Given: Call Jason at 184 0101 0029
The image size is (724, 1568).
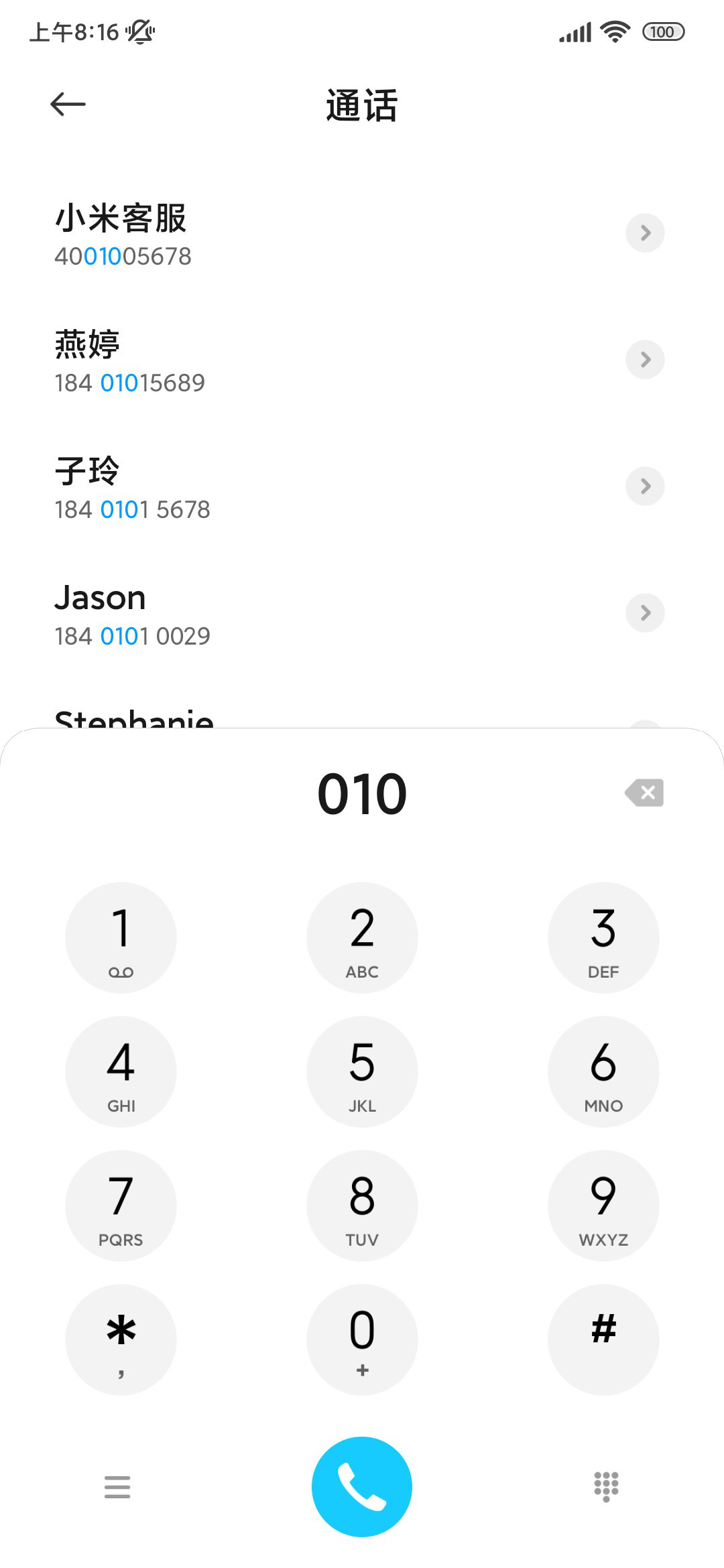Looking at the screenshot, I should pos(322,614).
